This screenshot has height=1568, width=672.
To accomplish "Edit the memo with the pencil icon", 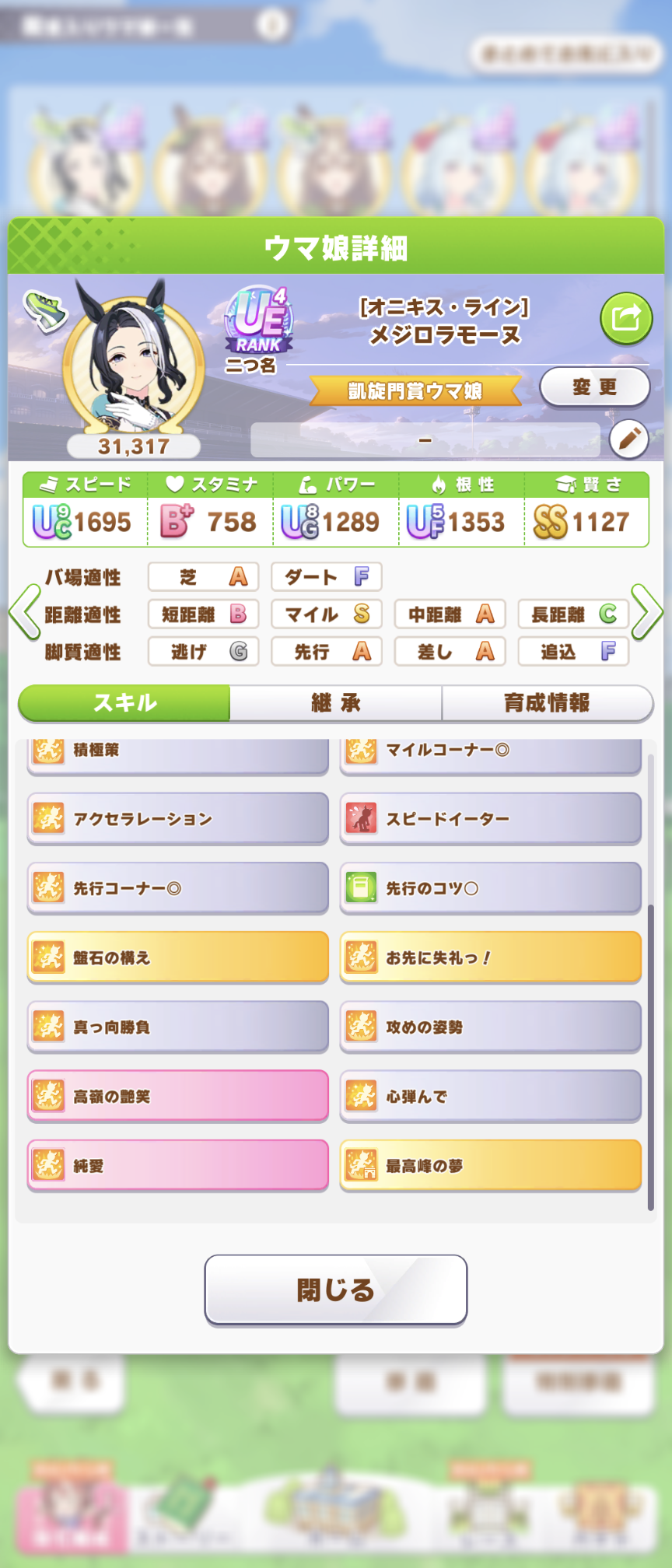I will 628,439.
